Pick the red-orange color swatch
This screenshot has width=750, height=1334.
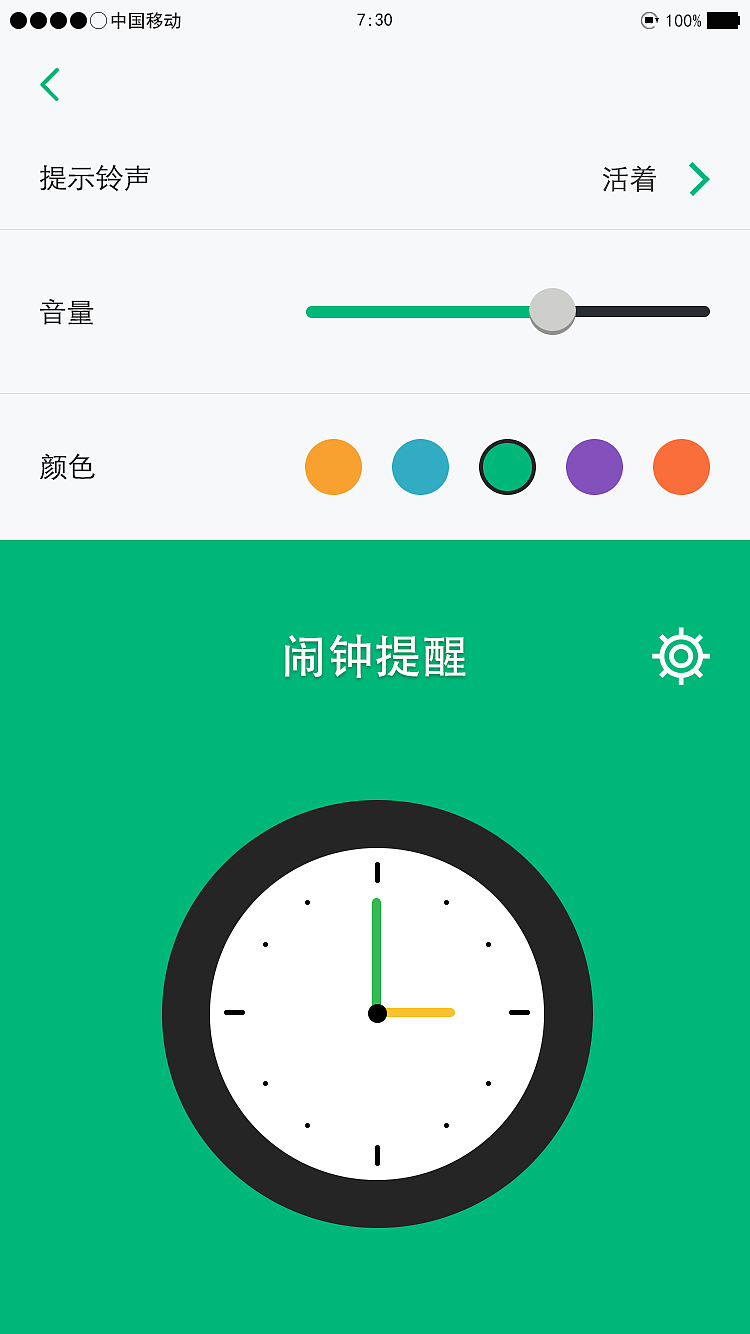coord(681,466)
